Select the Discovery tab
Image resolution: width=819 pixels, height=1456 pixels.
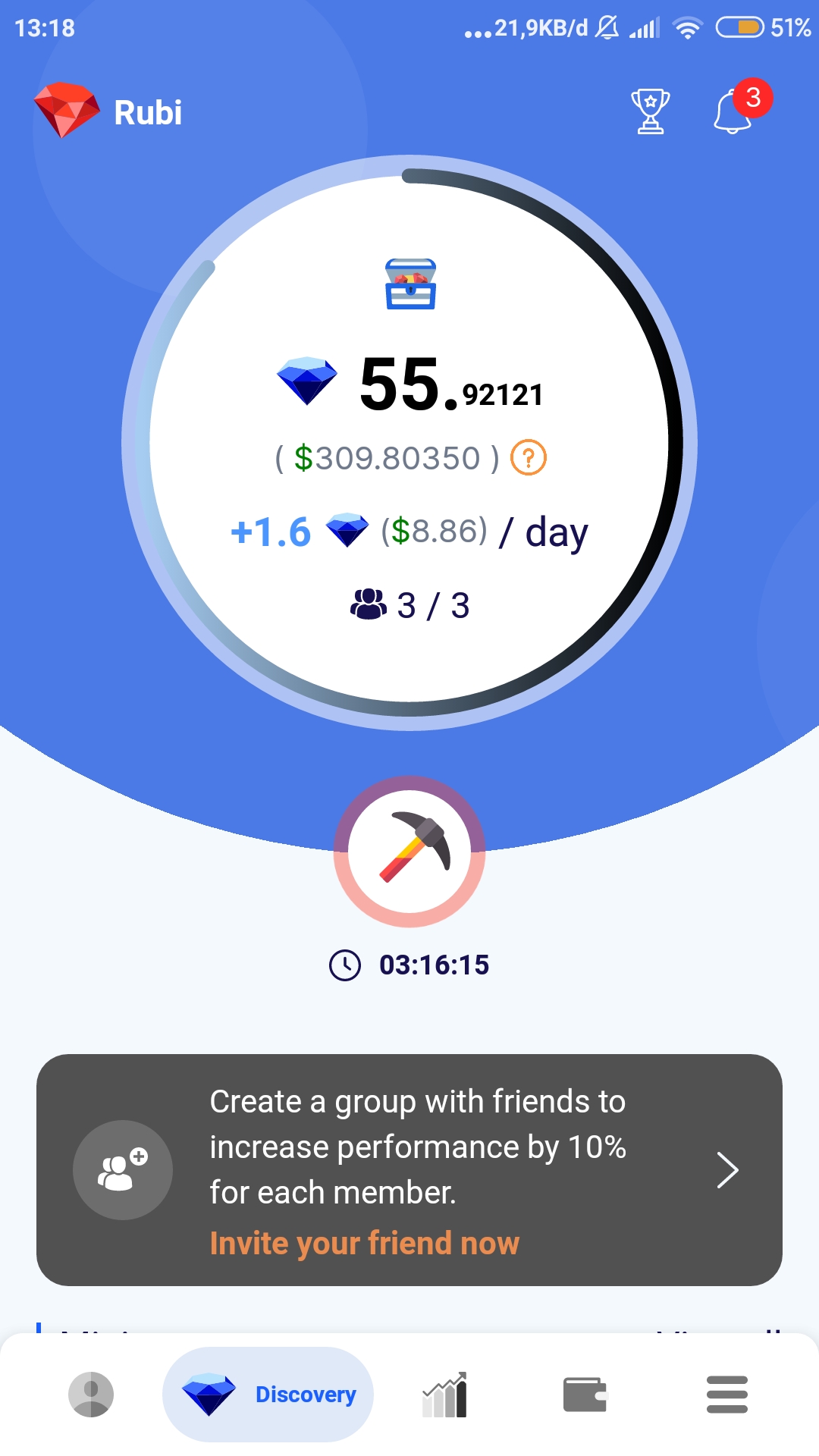268,1394
